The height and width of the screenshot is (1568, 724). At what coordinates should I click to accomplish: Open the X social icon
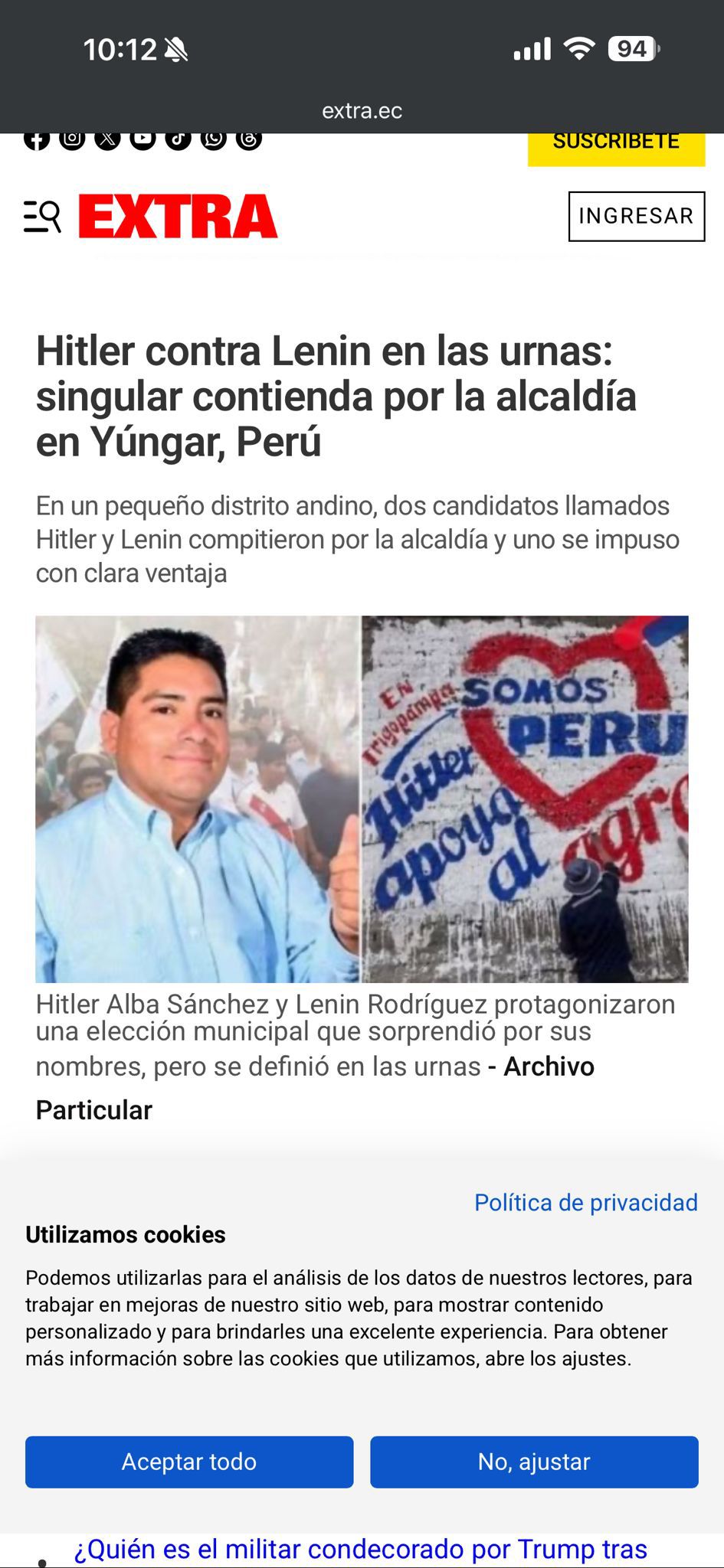[107, 139]
